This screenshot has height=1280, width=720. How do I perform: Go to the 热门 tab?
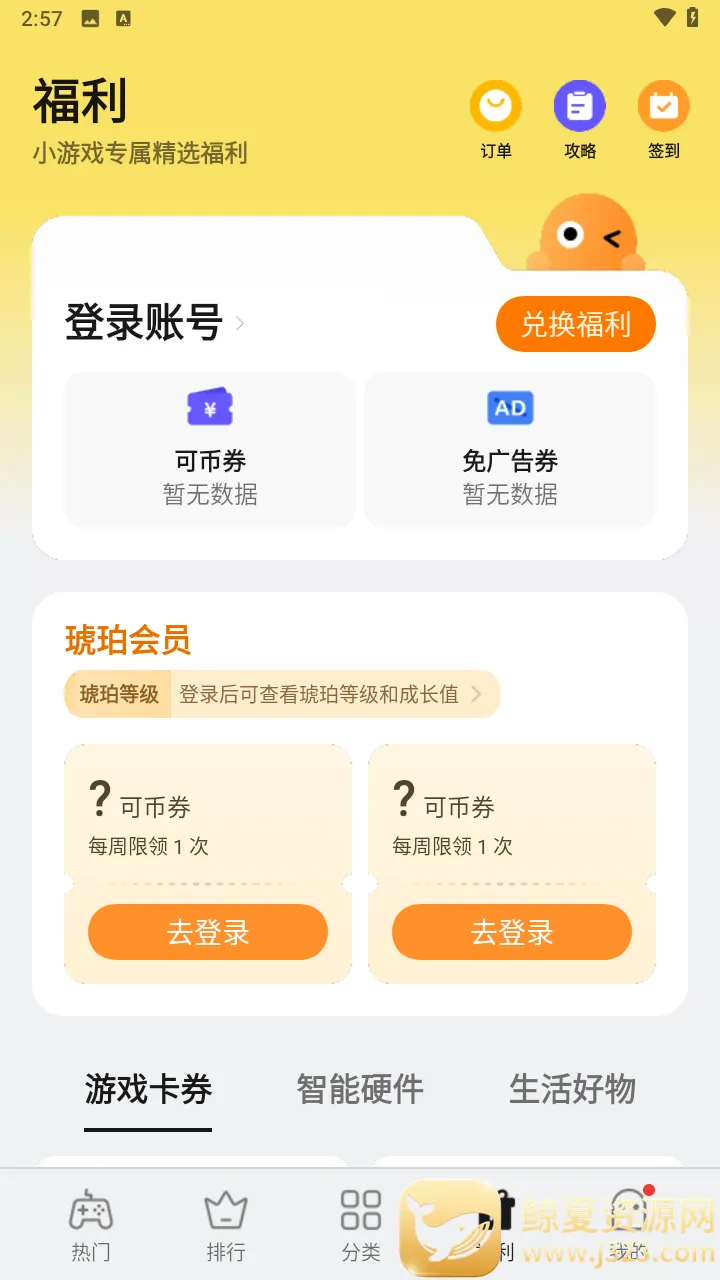90,1225
